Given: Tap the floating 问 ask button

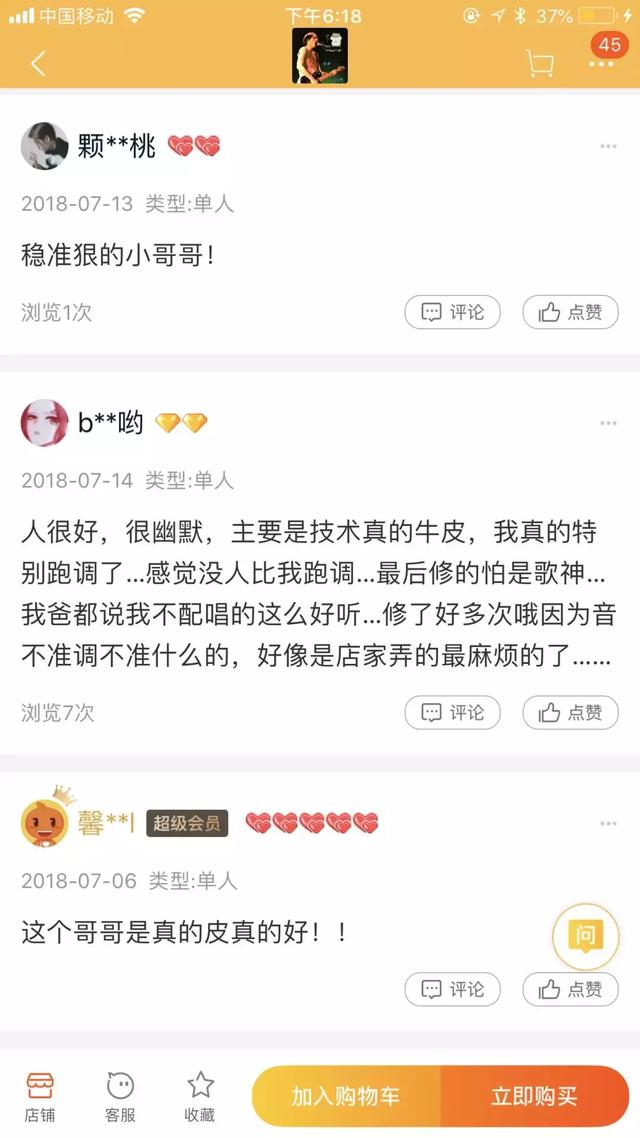Looking at the screenshot, I should click(585, 936).
